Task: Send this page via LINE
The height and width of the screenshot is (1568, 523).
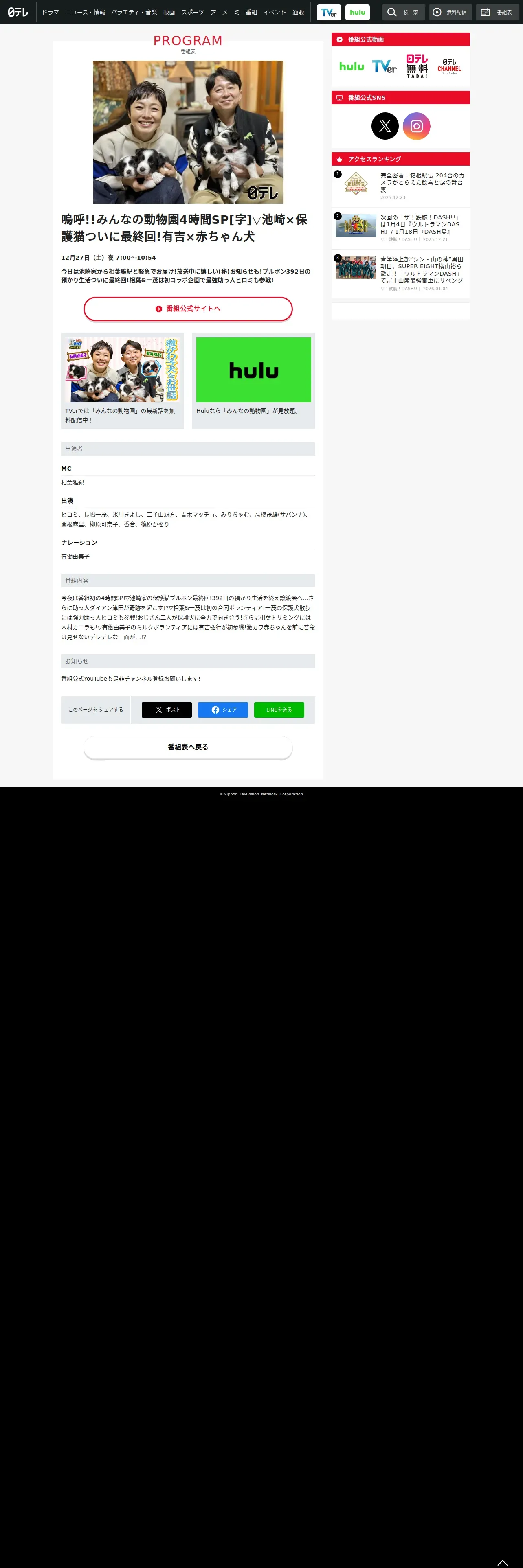Action: click(x=279, y=710)
